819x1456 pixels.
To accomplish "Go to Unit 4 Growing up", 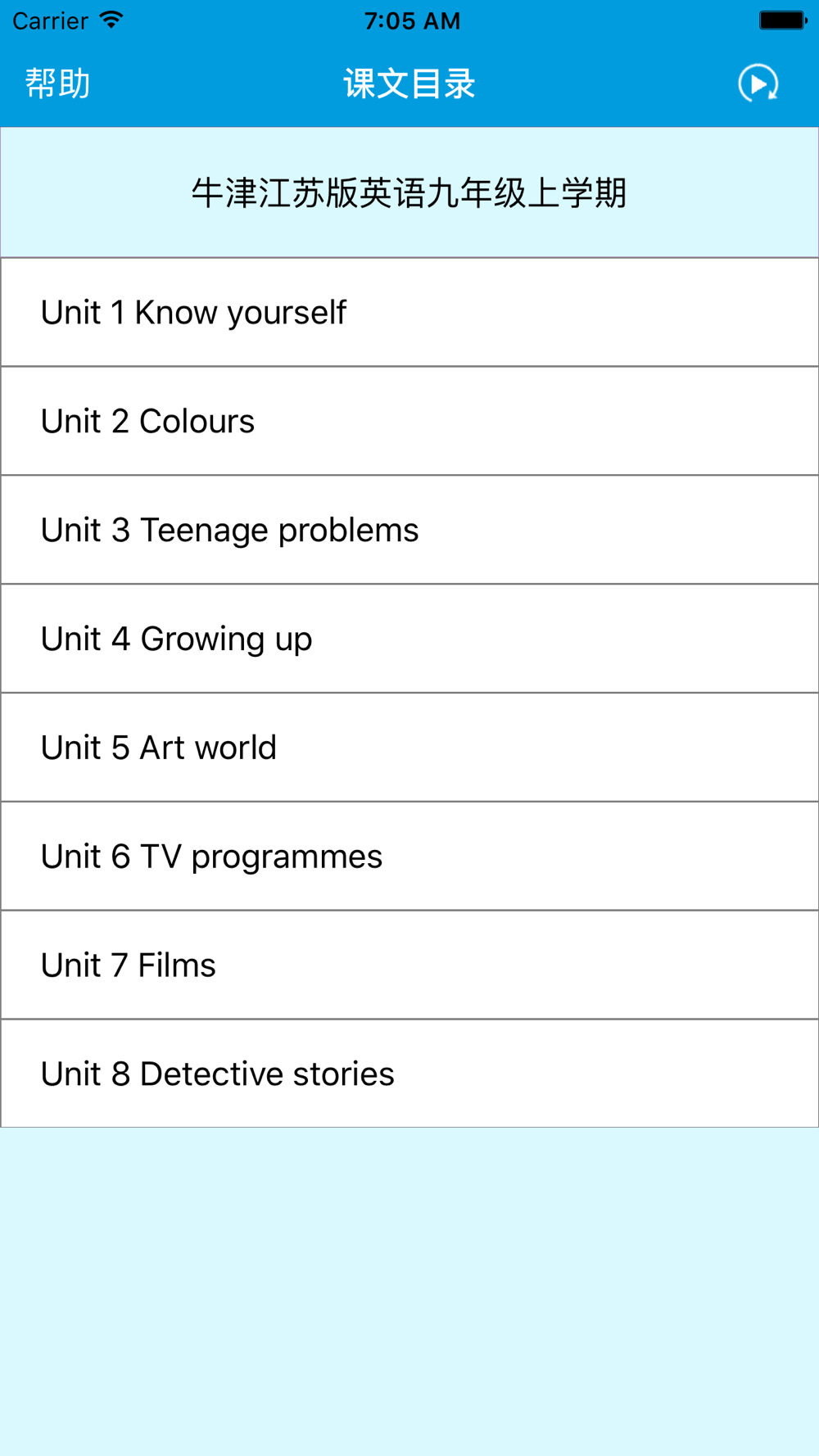I will [409, 639].
